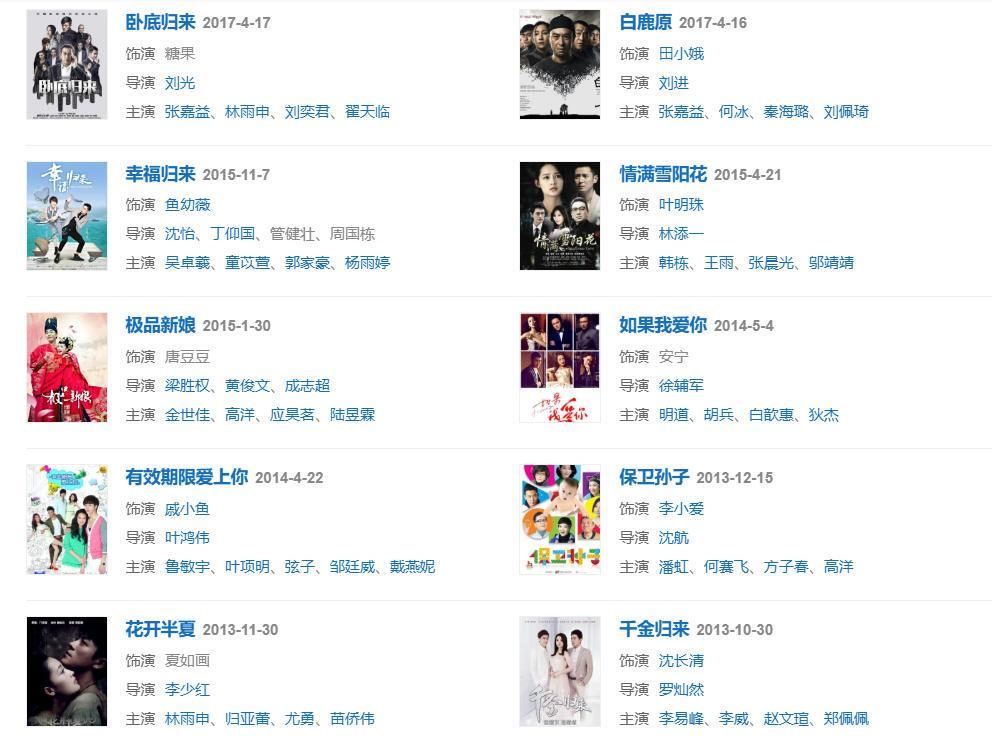View director 刘进's page
Screen dimensions: 992x749
[x=674, y=83]
